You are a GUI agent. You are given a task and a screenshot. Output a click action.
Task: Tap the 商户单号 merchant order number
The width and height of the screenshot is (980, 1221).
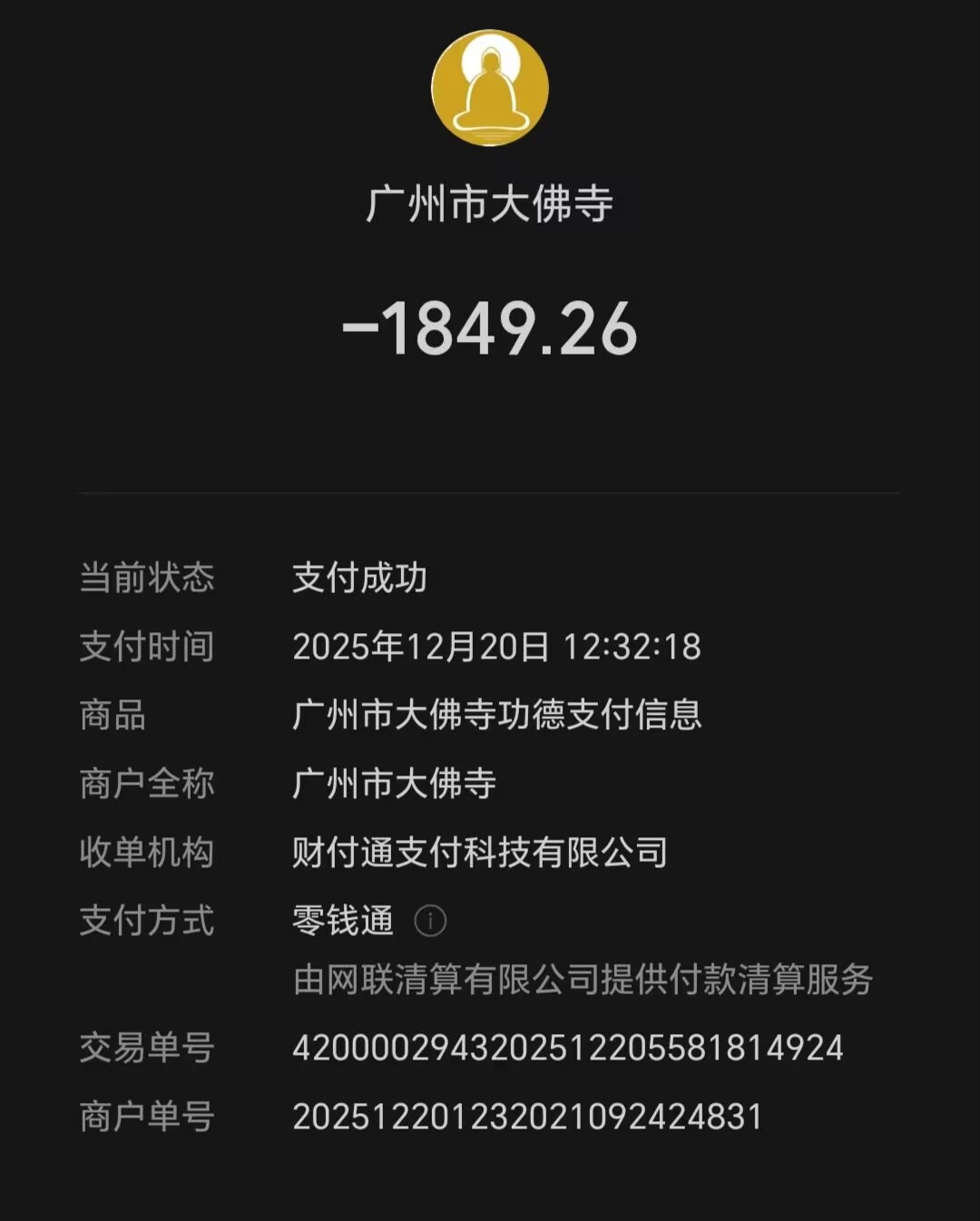526,1119
